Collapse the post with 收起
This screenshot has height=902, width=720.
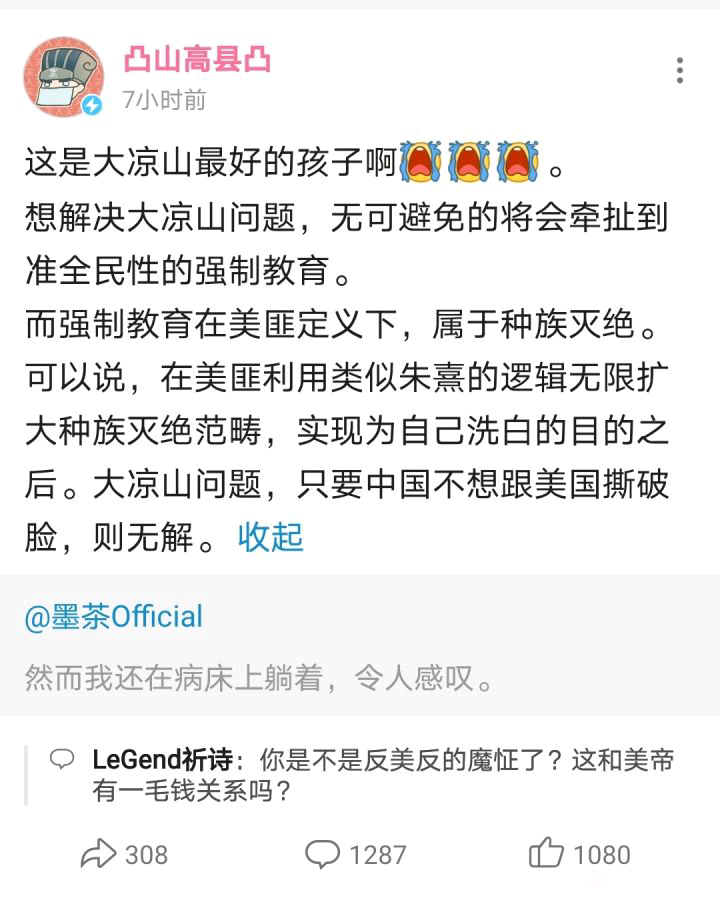[270, 537]
